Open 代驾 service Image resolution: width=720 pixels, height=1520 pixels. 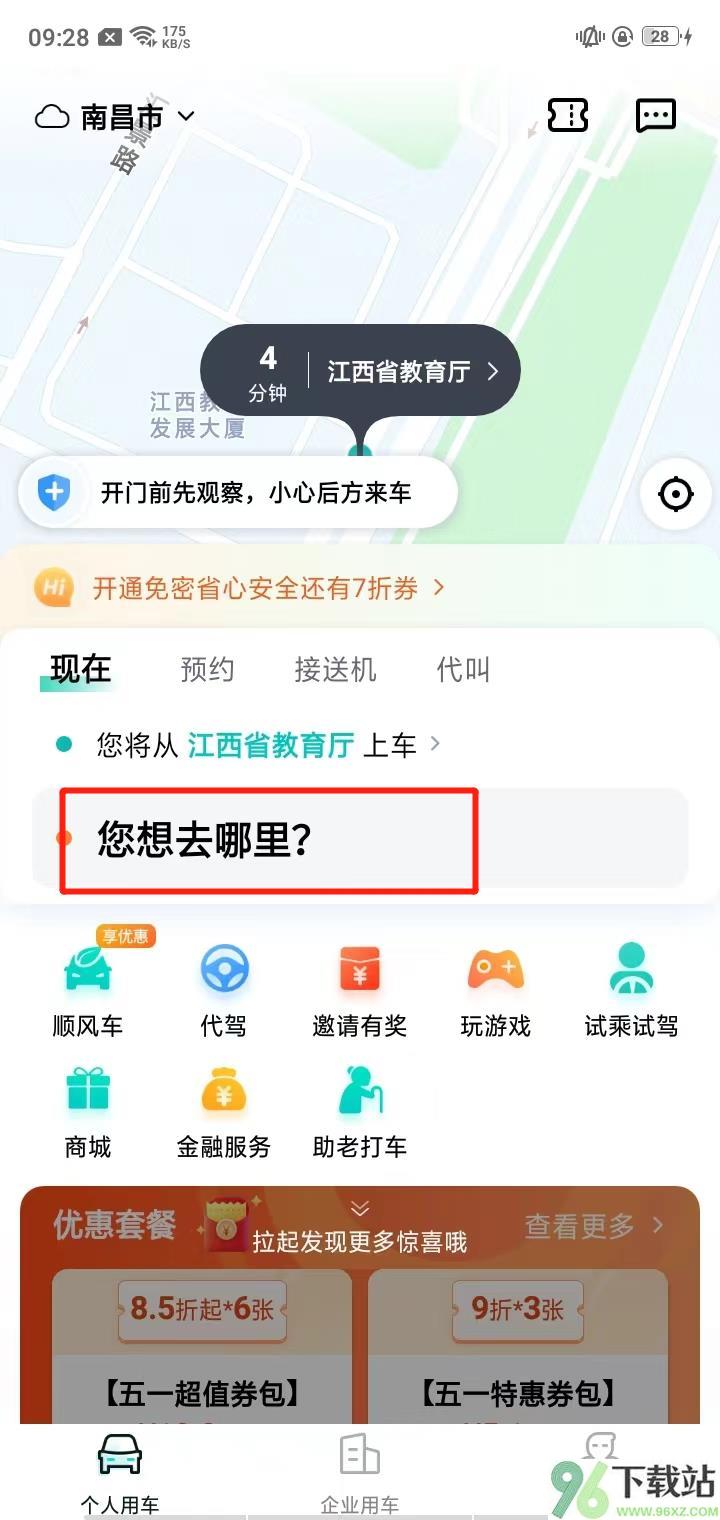(223, 986)
